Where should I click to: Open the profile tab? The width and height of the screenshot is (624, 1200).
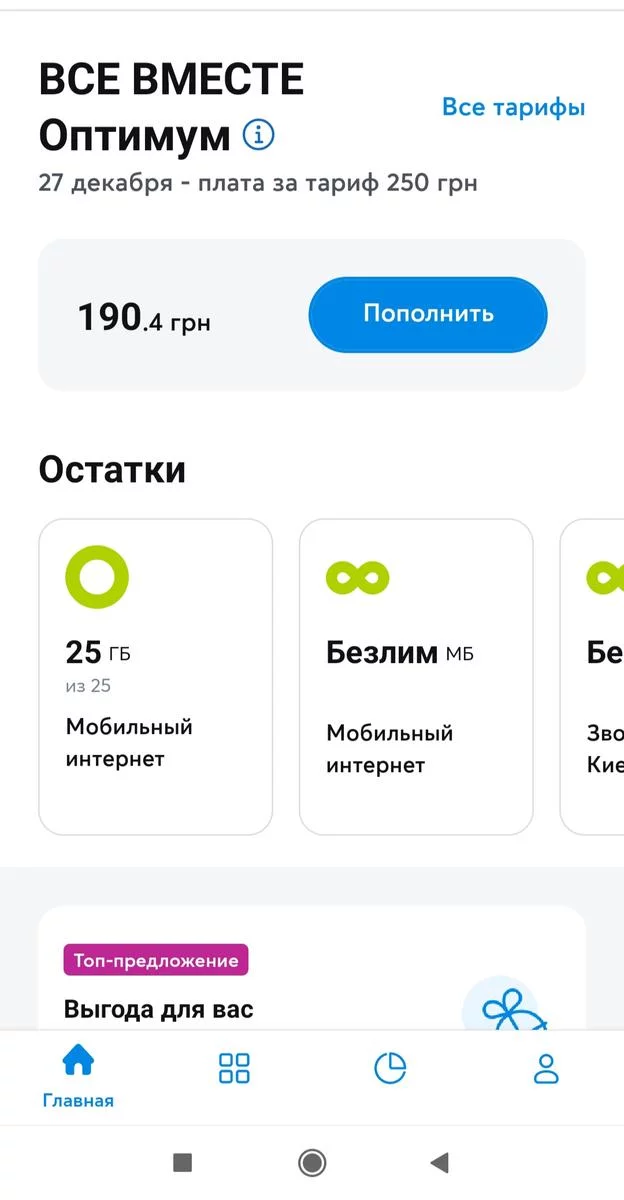tap(546, 1068)
